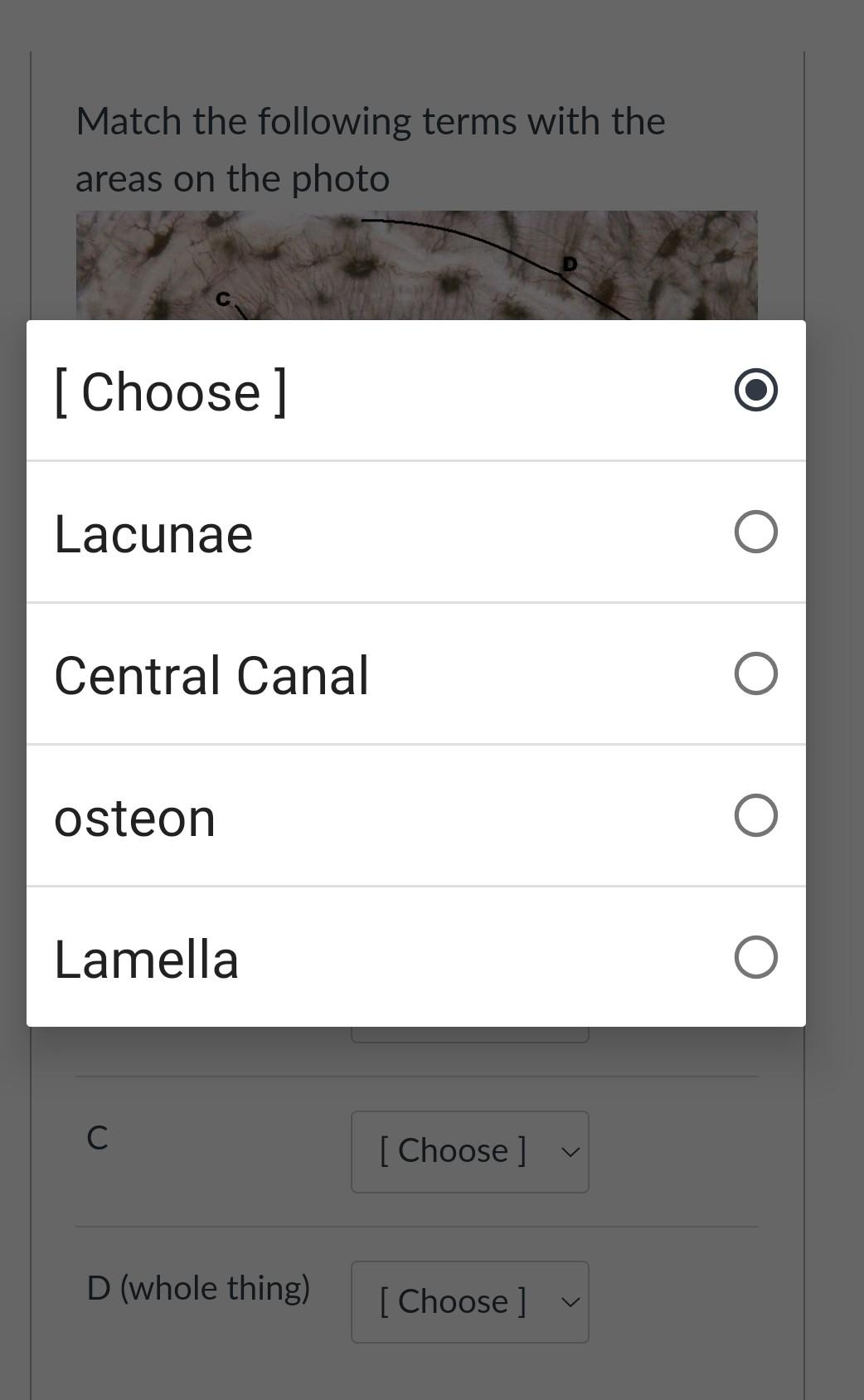The width and height of the screenshot is (864, 1400).
Task: Click the radio circle beside osteon
Action: click(x=755, y=816)
